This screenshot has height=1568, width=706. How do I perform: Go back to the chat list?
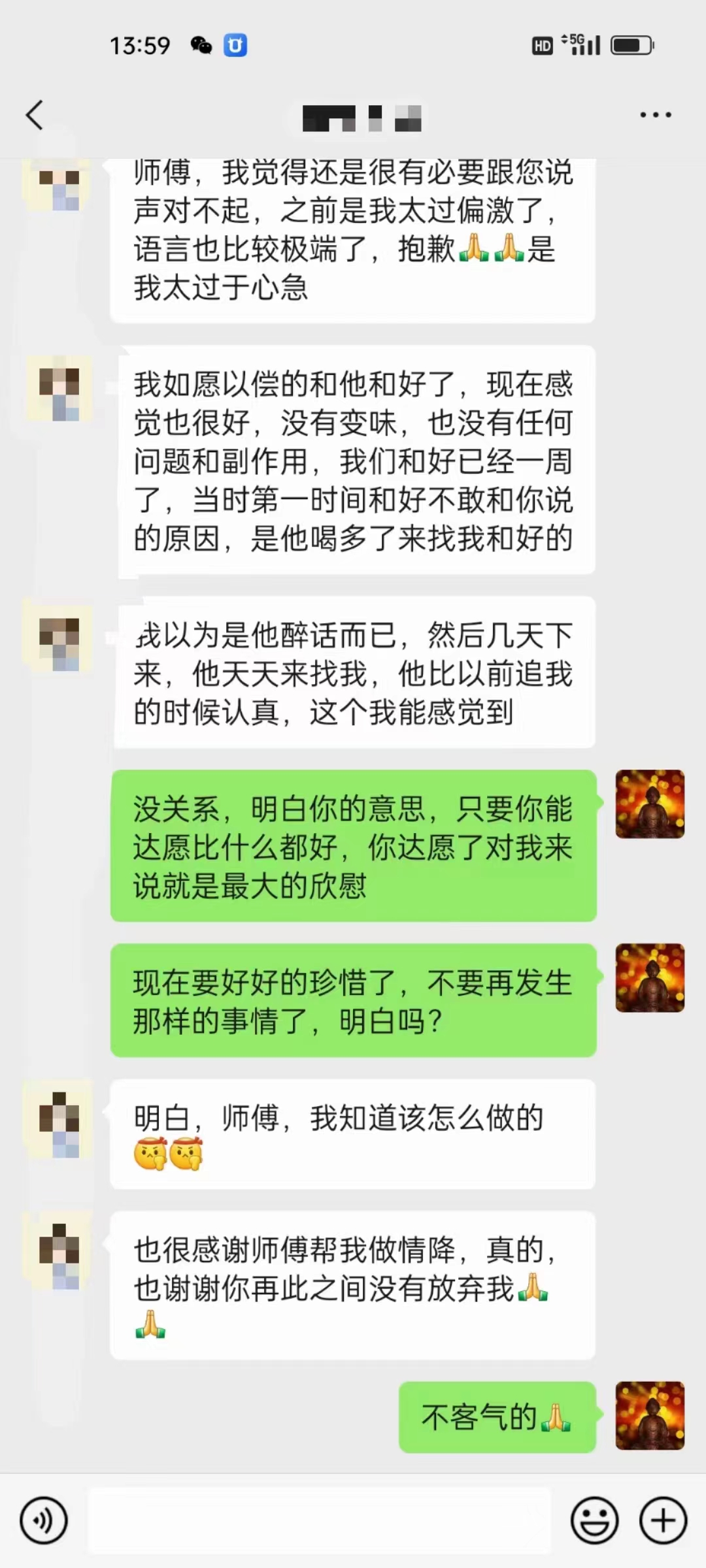35,115
